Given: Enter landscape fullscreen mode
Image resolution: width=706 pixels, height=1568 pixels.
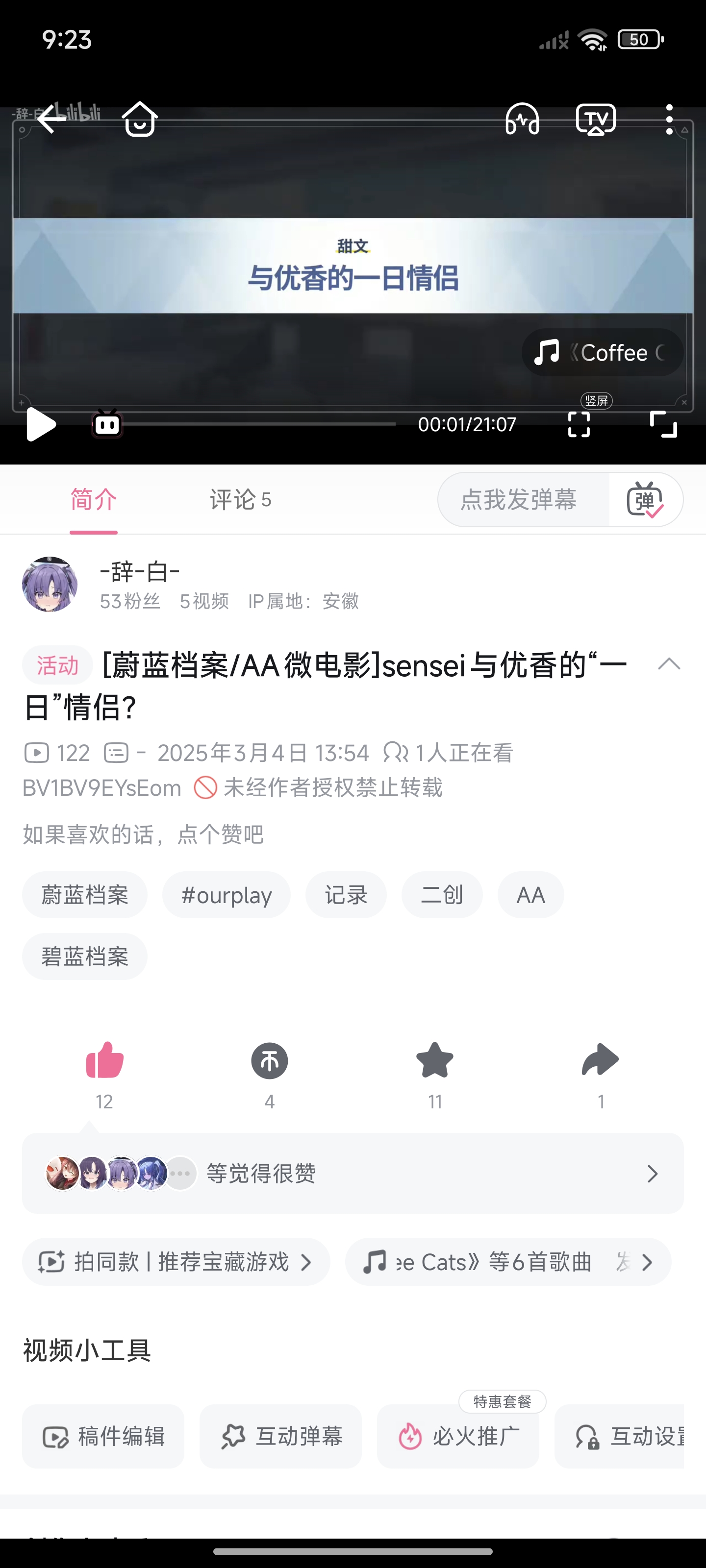Looking at the screenshot, I should [x=663, y=424].
